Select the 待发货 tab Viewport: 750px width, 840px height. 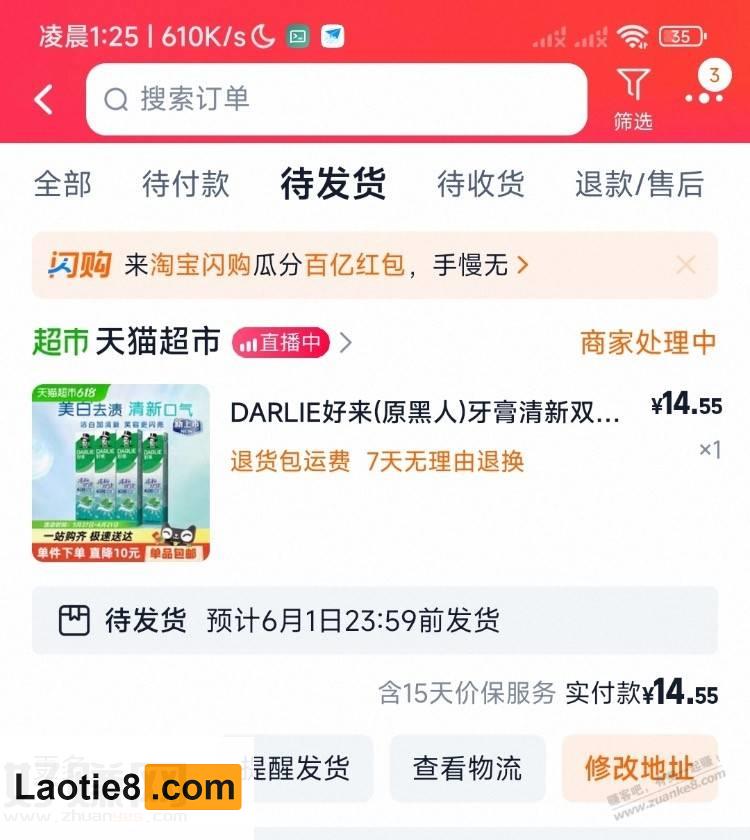(332, 184)
